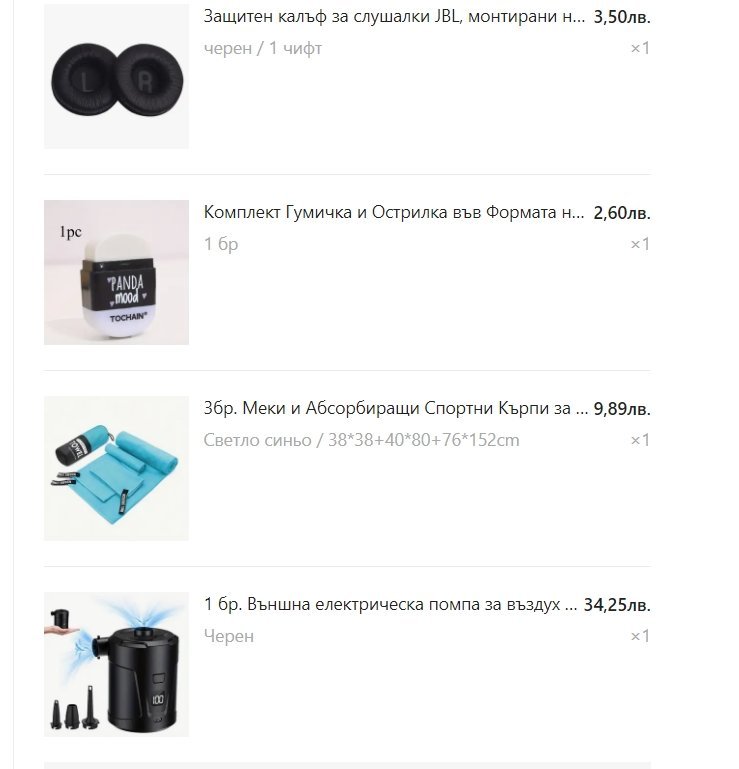Open the panda eraser and sharpener set image
Viewport: 739px width, 769px height.
[116, 272]
